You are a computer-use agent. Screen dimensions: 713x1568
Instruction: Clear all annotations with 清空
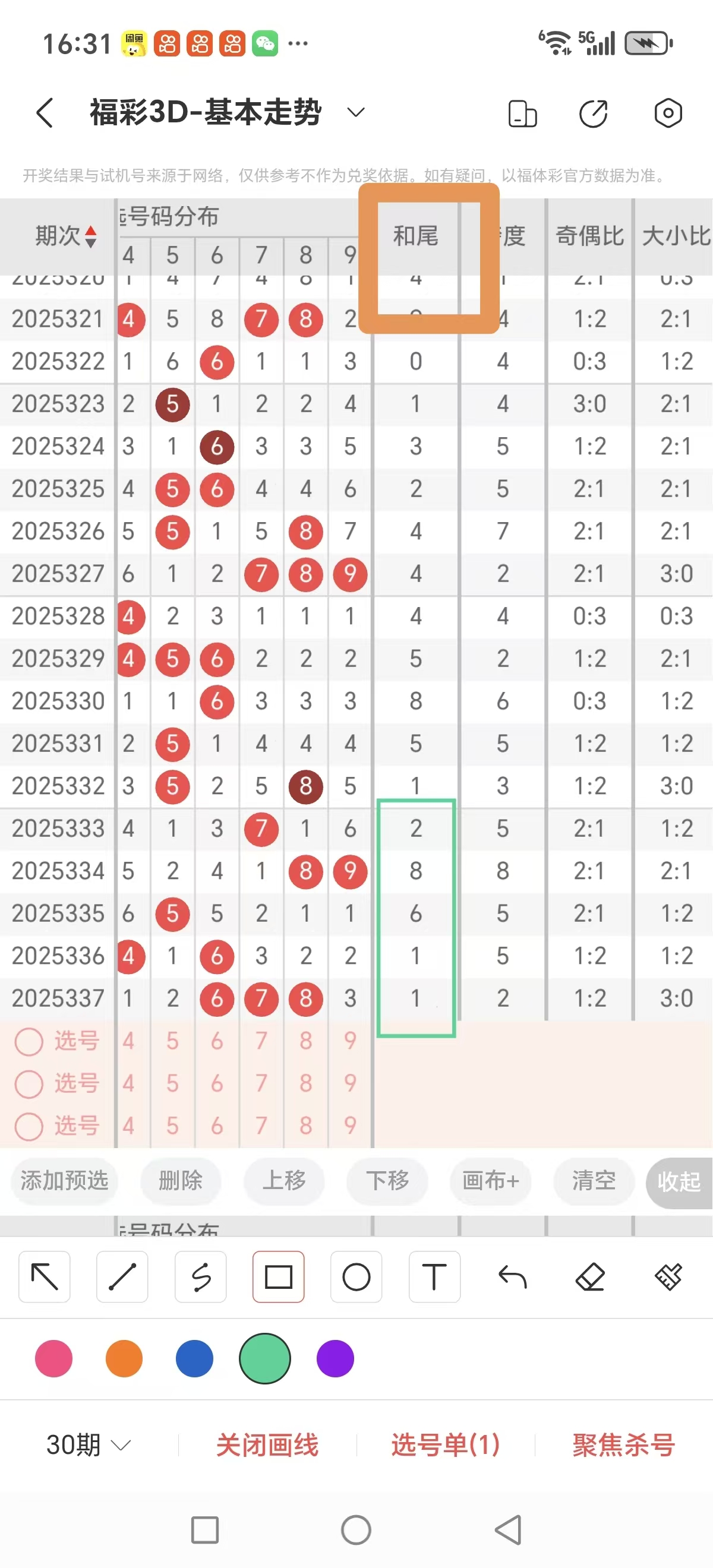pos(594,1181)
